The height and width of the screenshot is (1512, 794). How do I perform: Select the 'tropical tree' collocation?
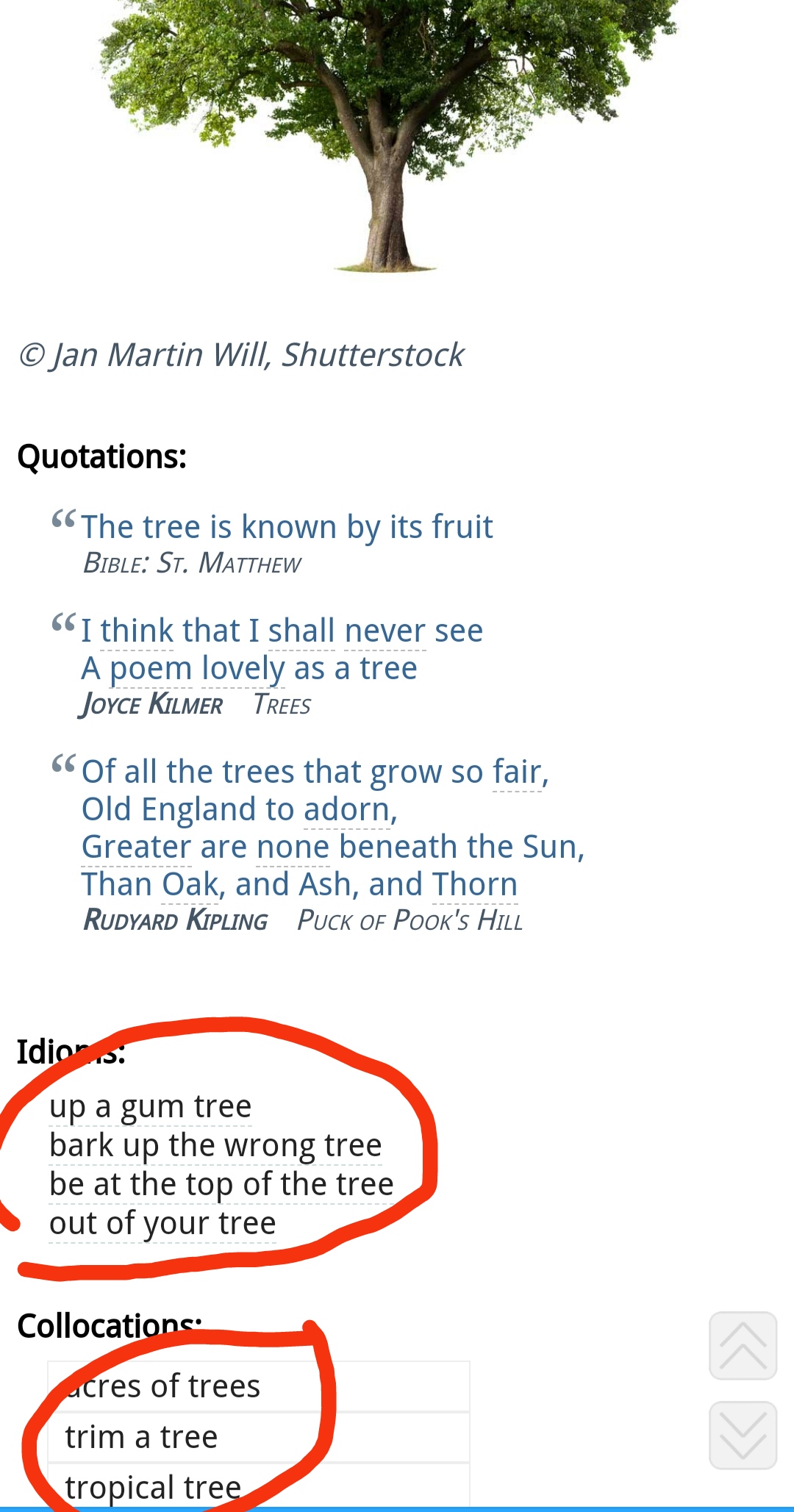tap(259, 1486)
